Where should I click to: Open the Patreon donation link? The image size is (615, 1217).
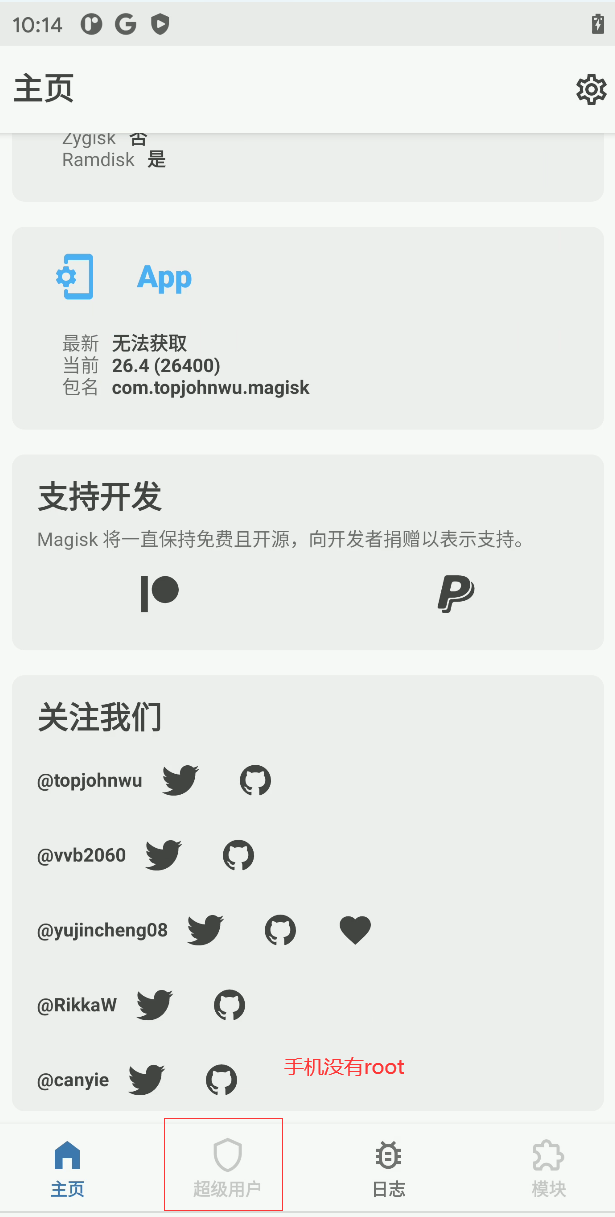(x=160, y=593)
